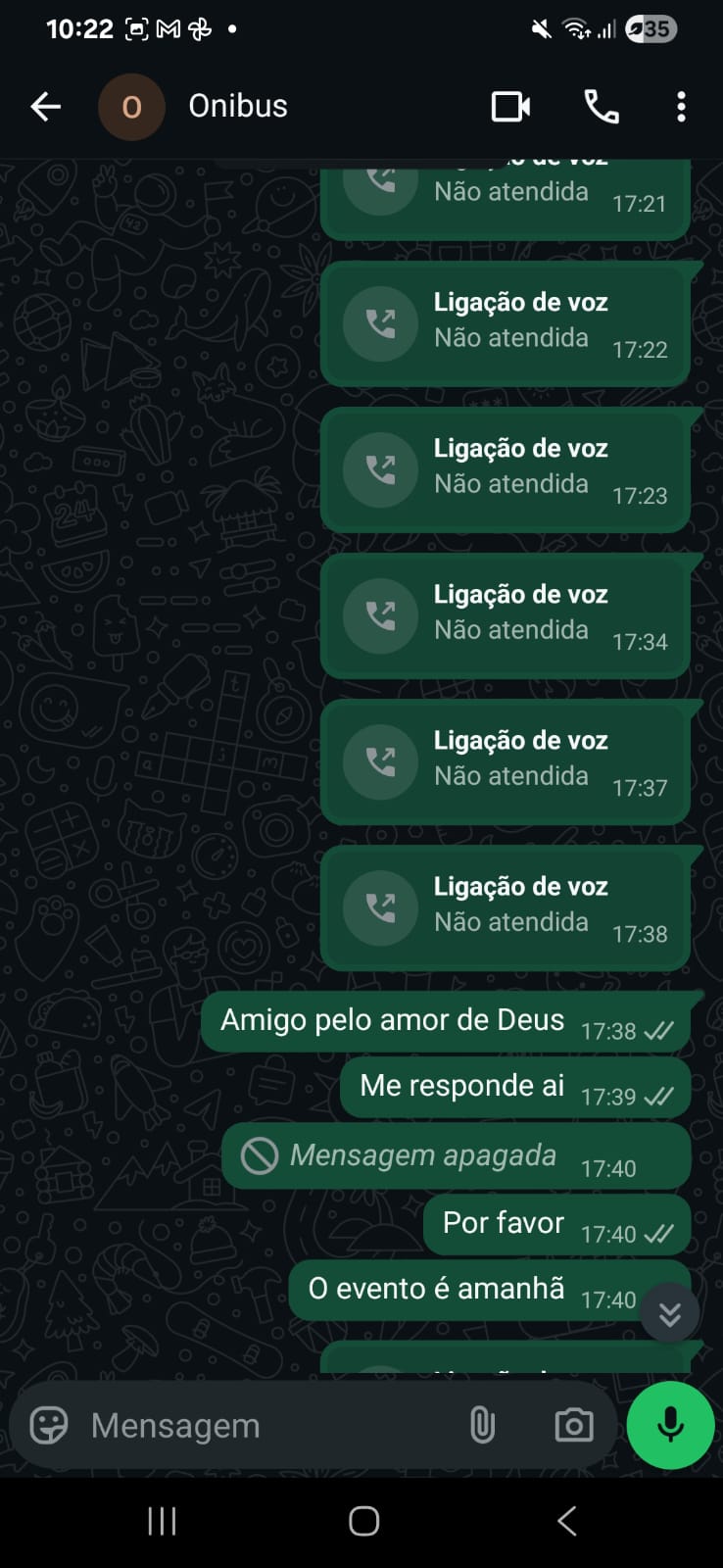
Task: Attach a file with the paperclip
Action: (482, 1425)
